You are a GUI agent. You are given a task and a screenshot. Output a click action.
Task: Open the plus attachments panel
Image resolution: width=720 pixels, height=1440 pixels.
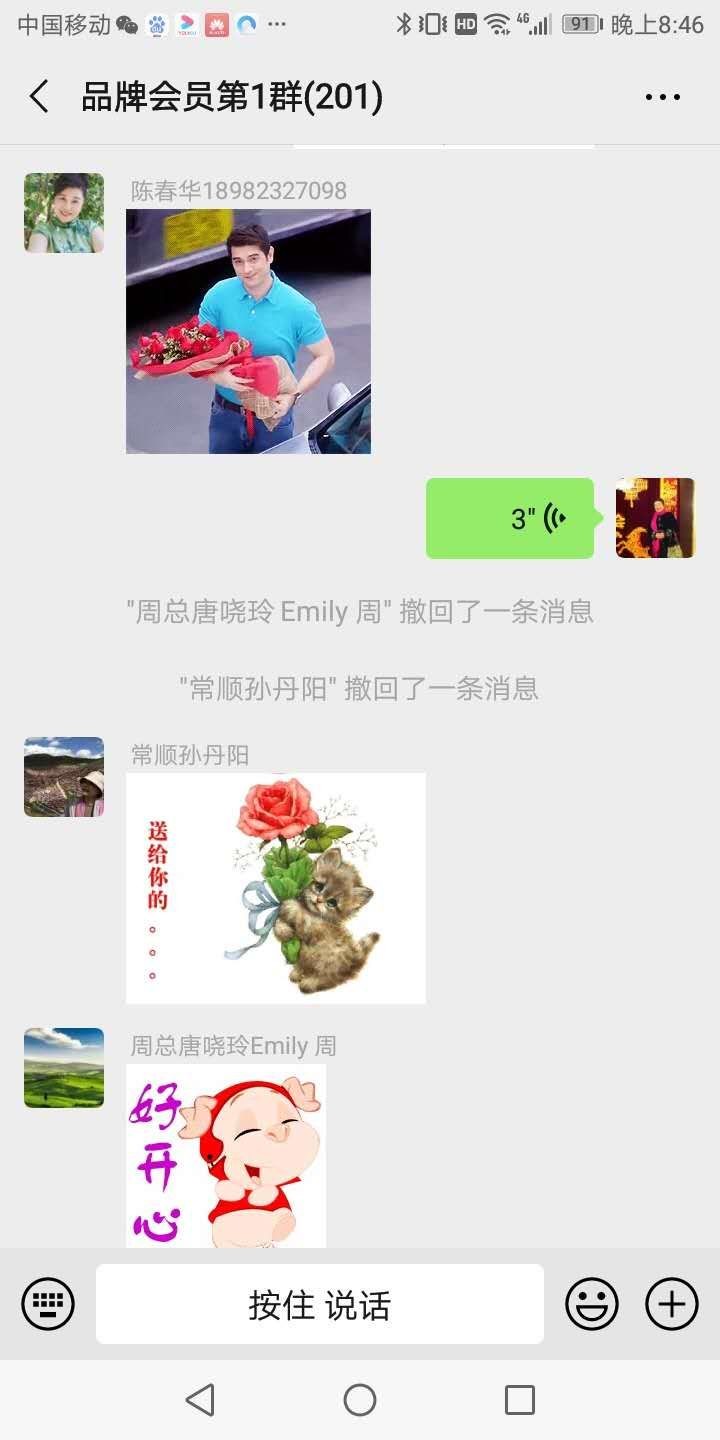(x=672, y=1304)
